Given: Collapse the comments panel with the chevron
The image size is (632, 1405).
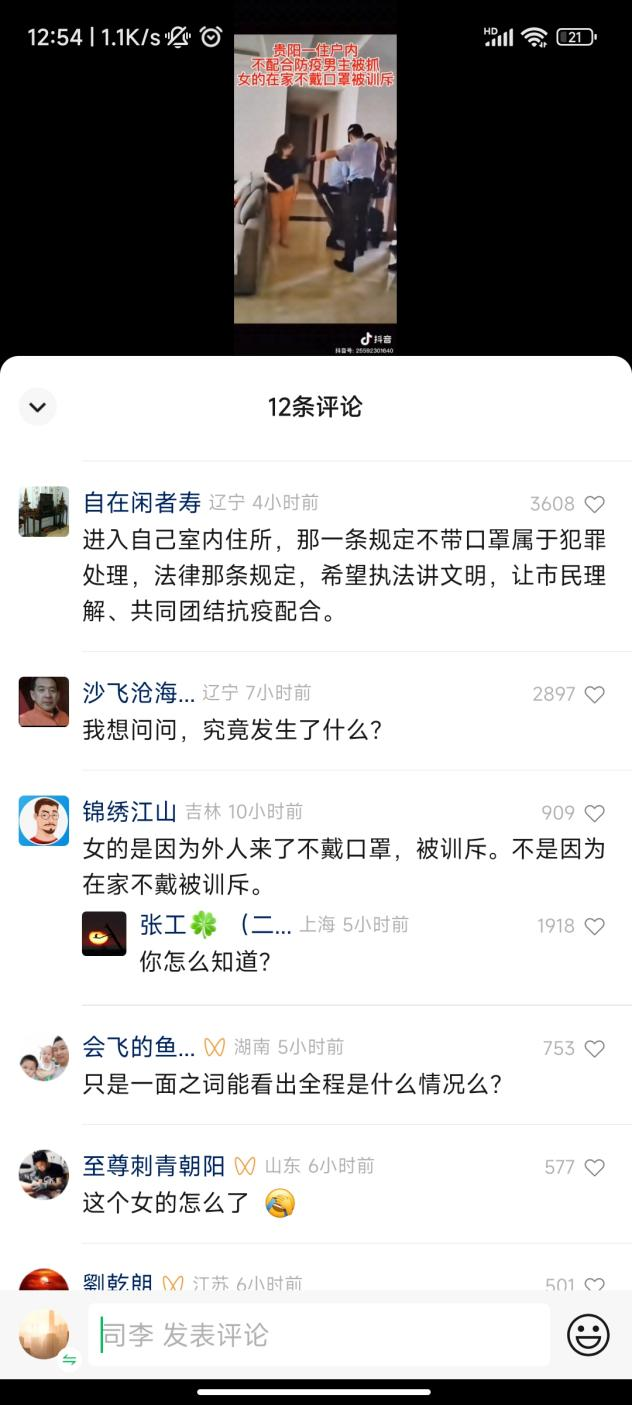Looking at the screenshot, I should (38, 407).
